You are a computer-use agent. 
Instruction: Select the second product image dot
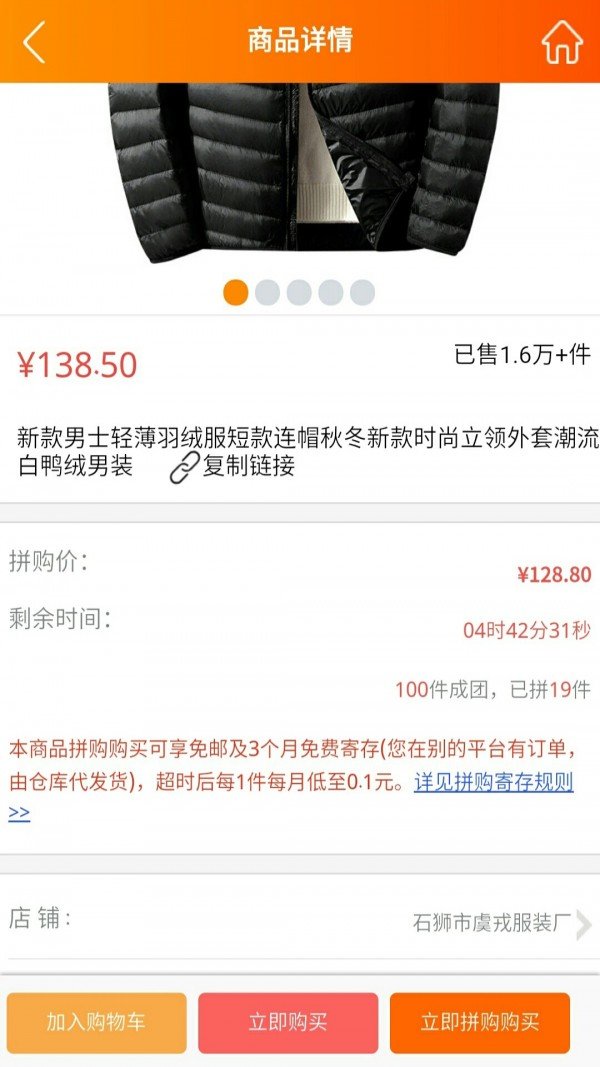[x=267, y=292]
